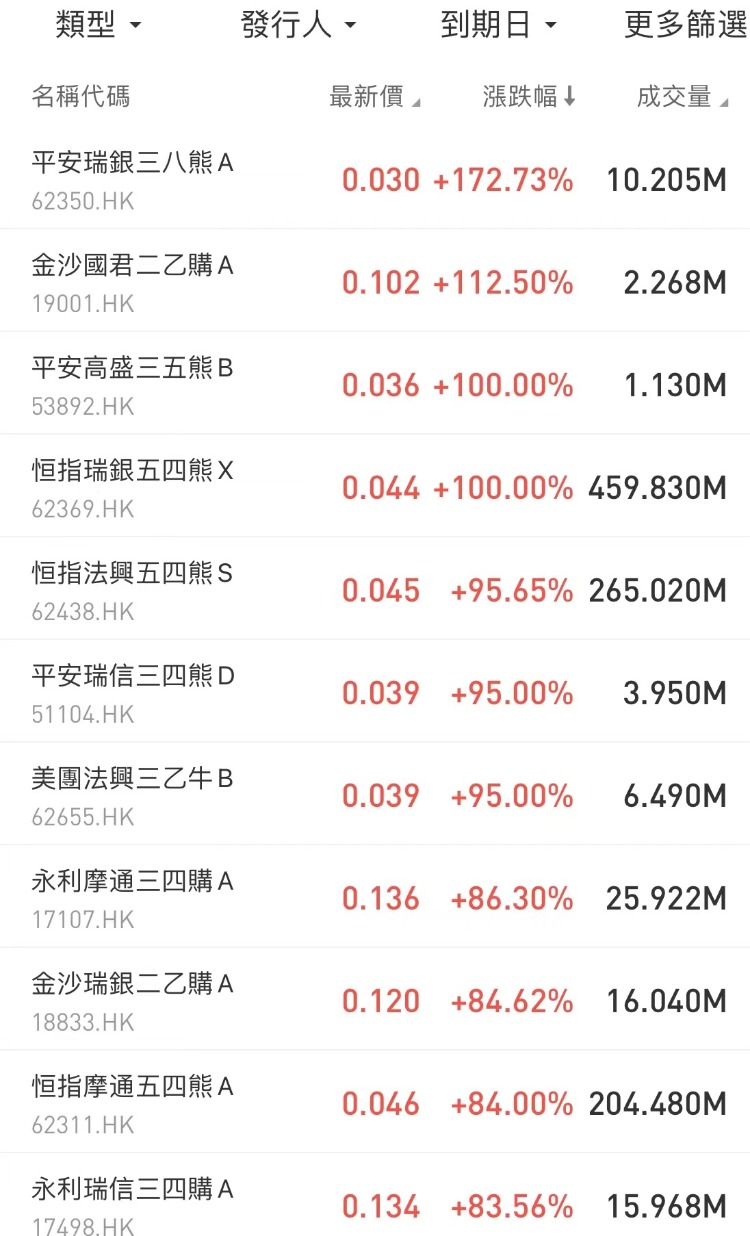The image size is (750, 1236).
Task: Select 永利摩通三四購A 17107.HK
Action: [375, 897]
